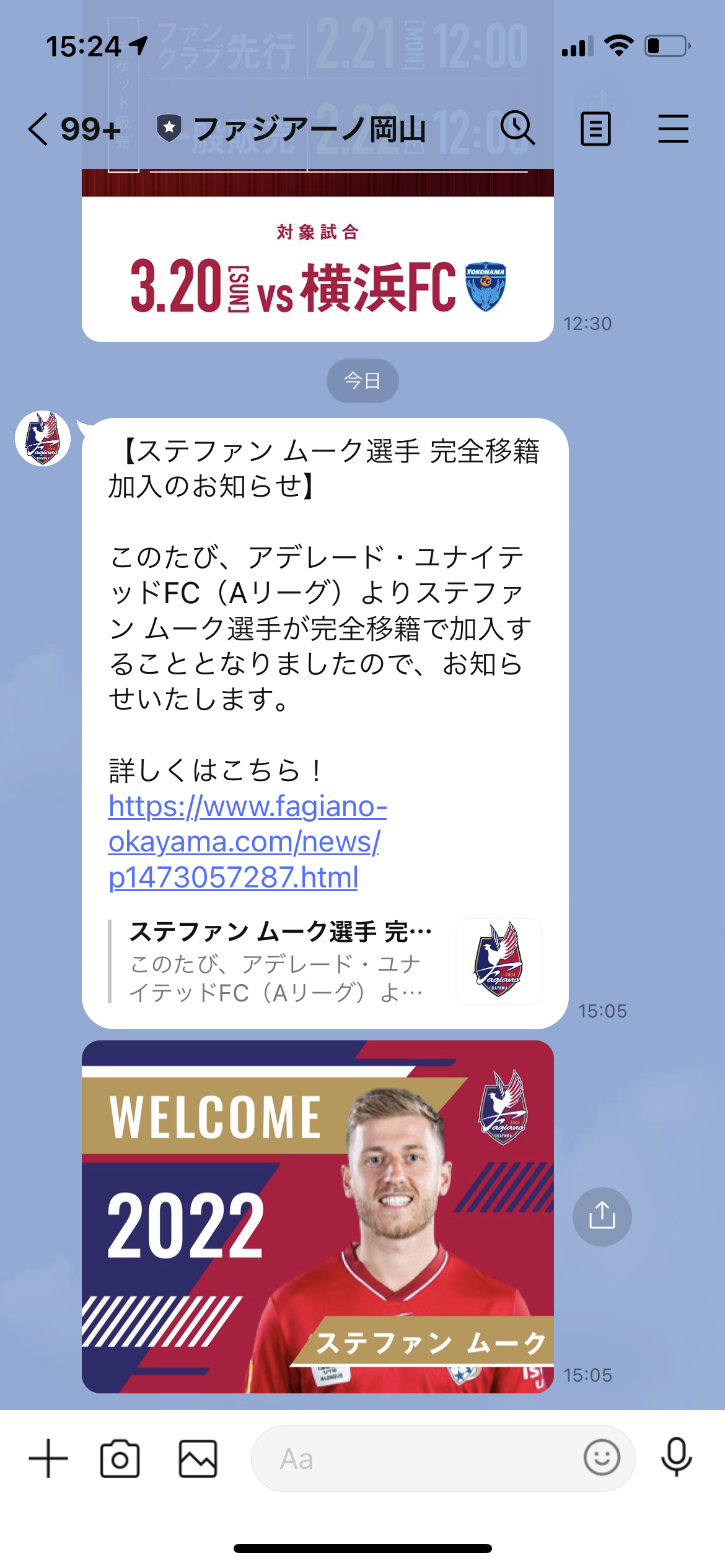Open the emoji sticker picker
Image resolution: width=725 pixels, height=1568 pixels.
tap(601, 1458)
